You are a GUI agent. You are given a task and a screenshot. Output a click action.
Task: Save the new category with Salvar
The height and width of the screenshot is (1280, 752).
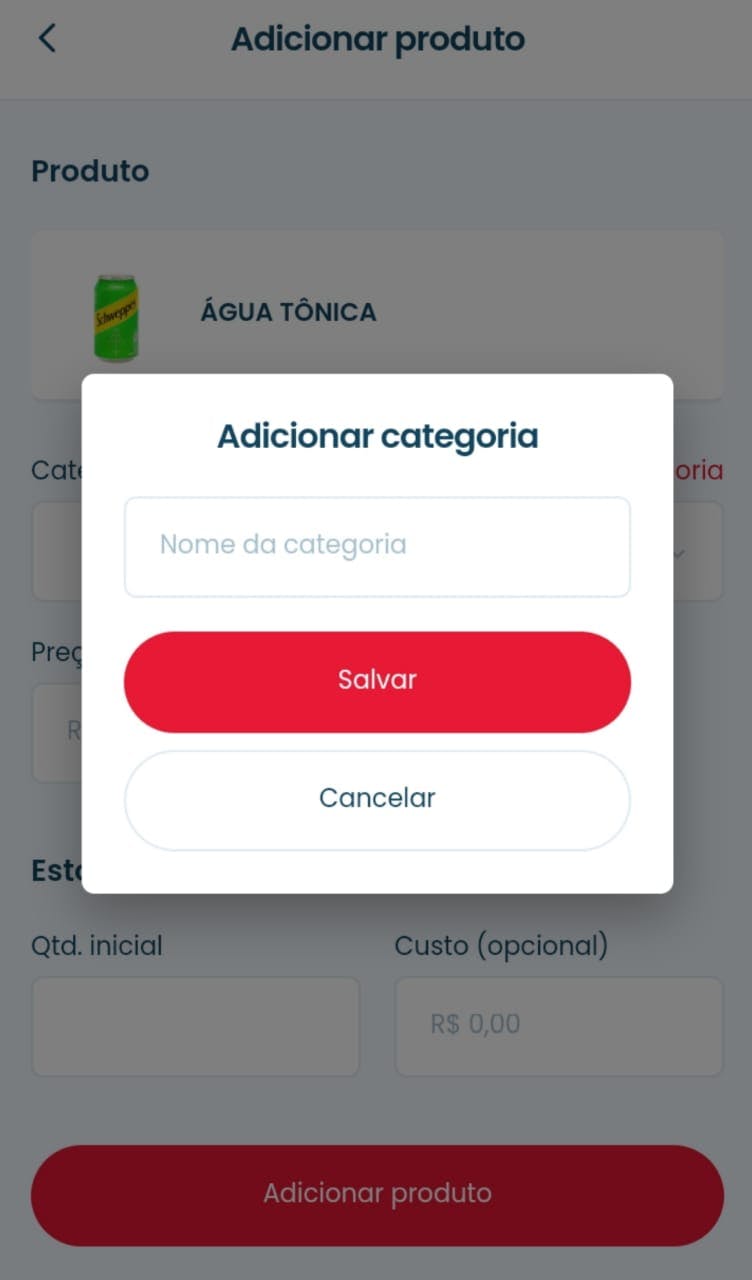(x=377, y=681)
